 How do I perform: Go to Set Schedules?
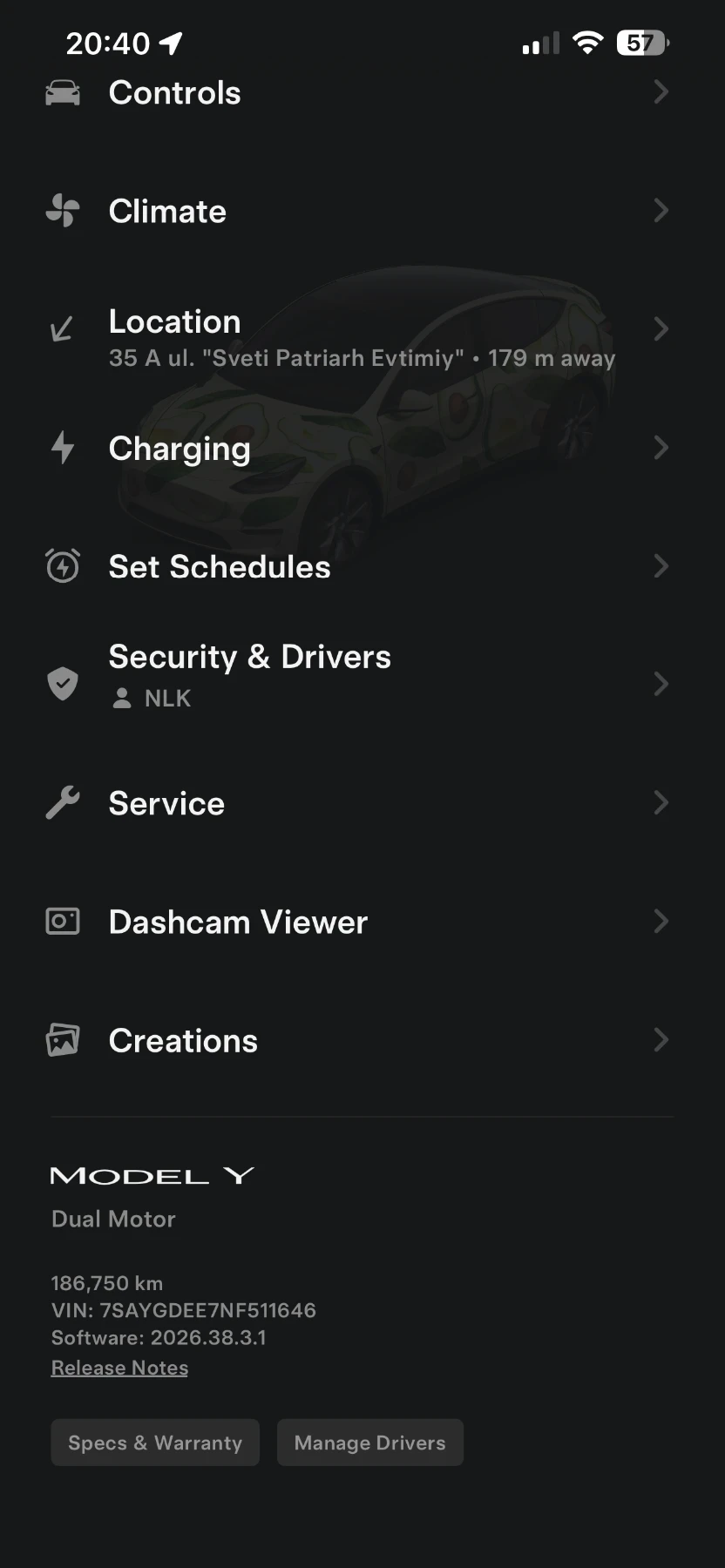(x=362, y=566)
